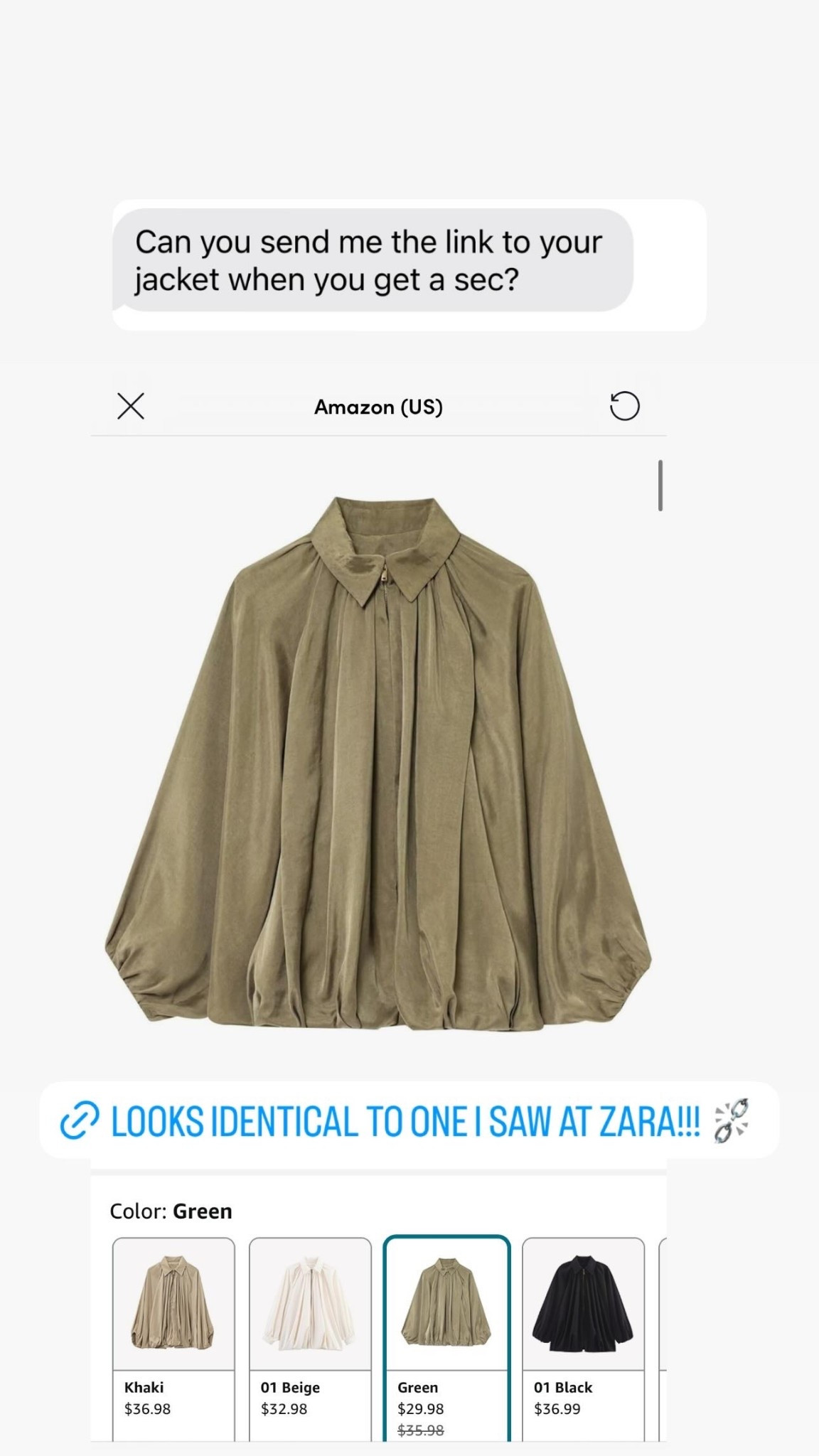Viewport: 819px width, 1456px height.
Task: Click the X to close the Amazon browser
Action: click(x=130, y=406)
